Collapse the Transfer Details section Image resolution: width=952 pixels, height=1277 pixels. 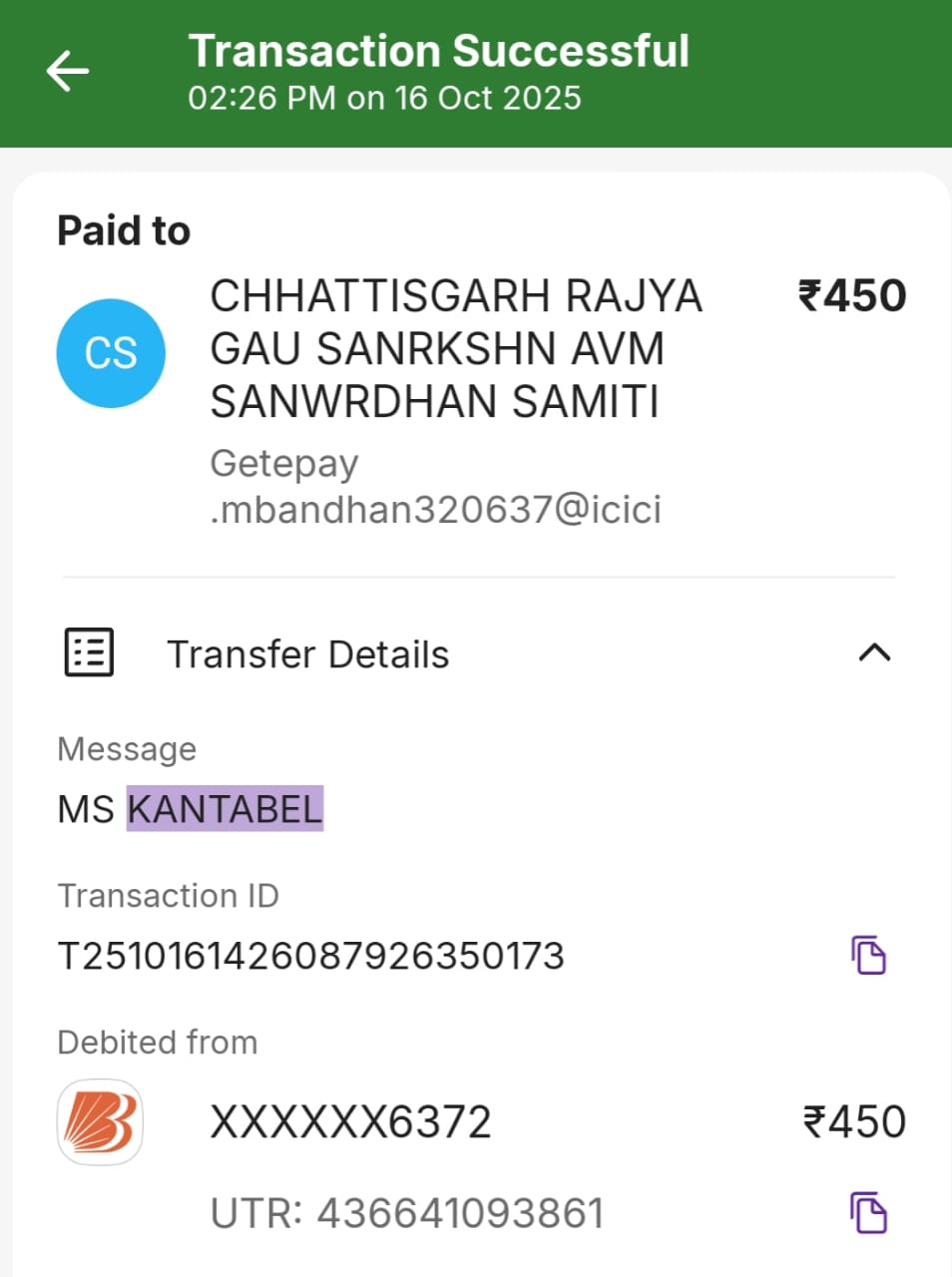click(x=874, y=653)
